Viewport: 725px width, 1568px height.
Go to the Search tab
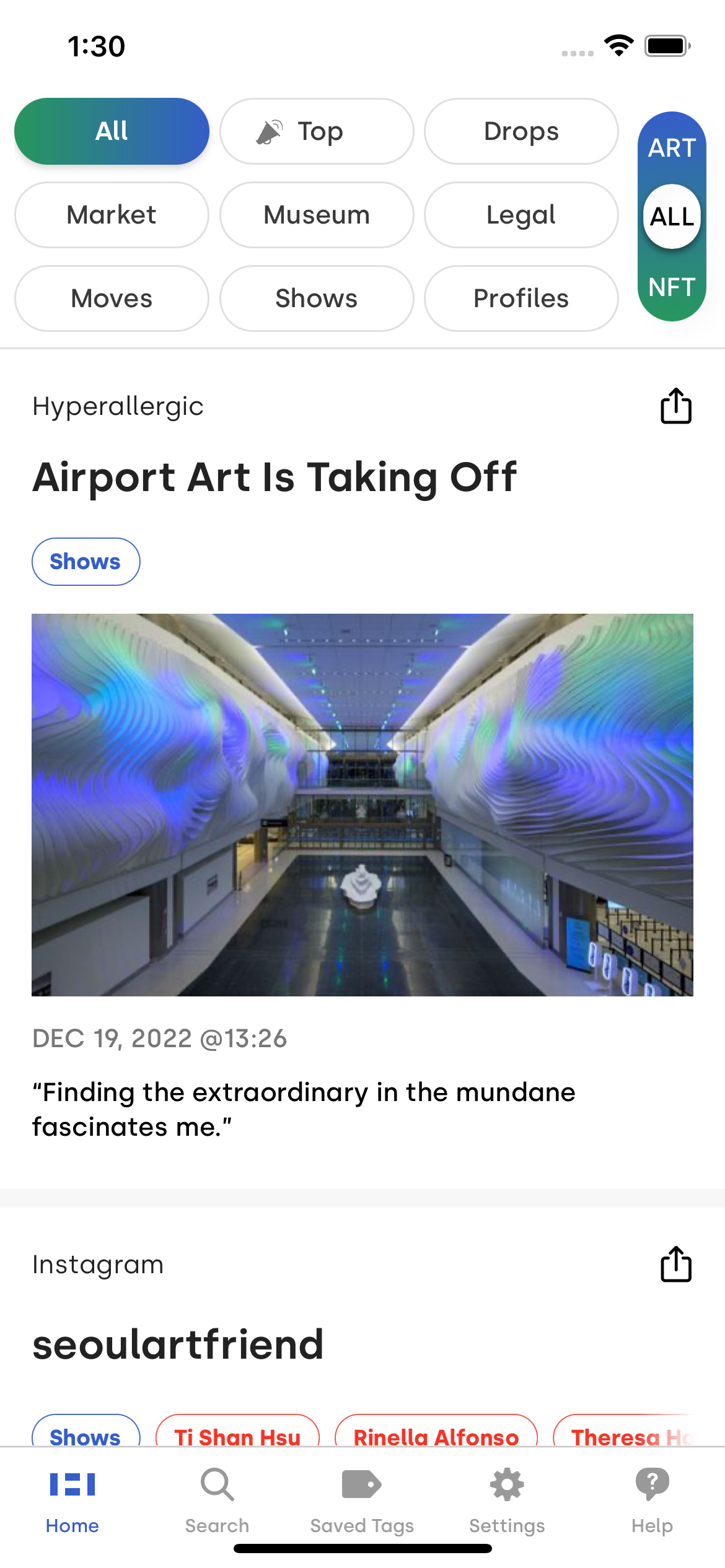tap(217, 1499)
